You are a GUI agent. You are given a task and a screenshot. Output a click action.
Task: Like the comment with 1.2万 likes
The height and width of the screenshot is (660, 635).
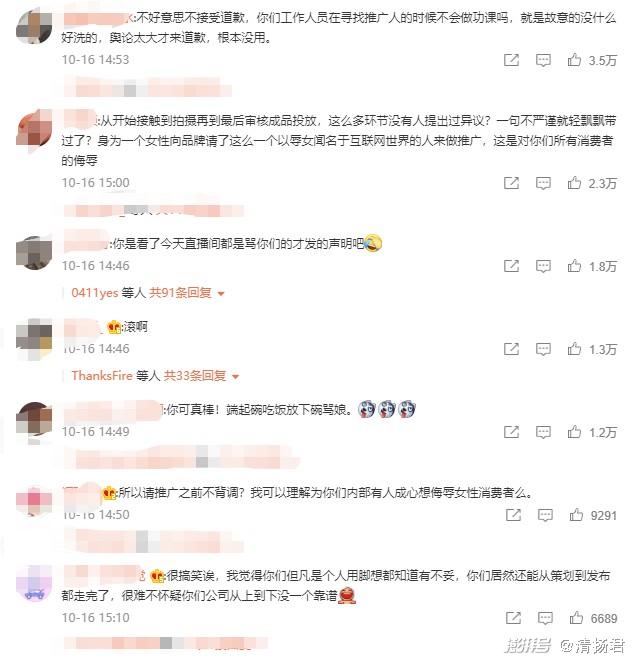coord(575,432)
